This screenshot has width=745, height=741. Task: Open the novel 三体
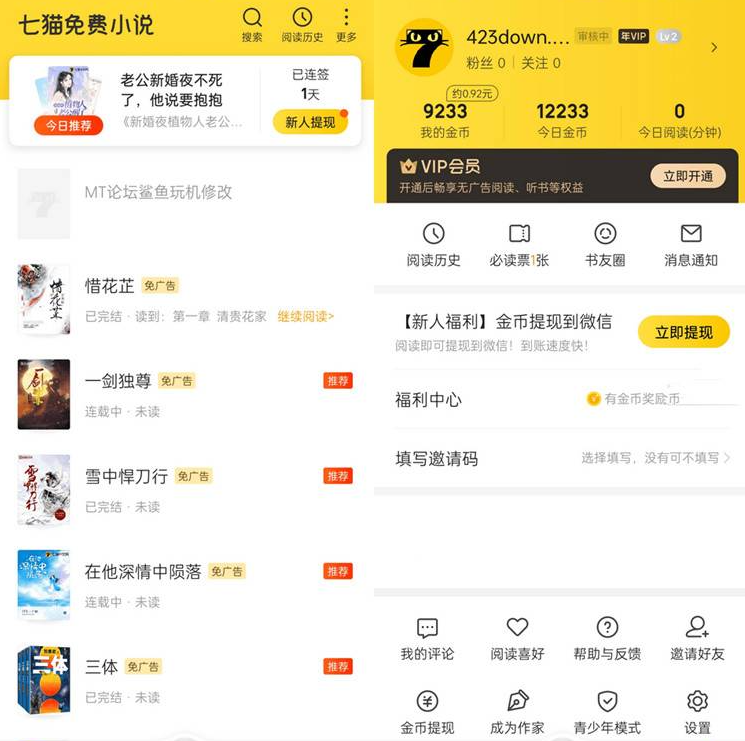[101, 666]
